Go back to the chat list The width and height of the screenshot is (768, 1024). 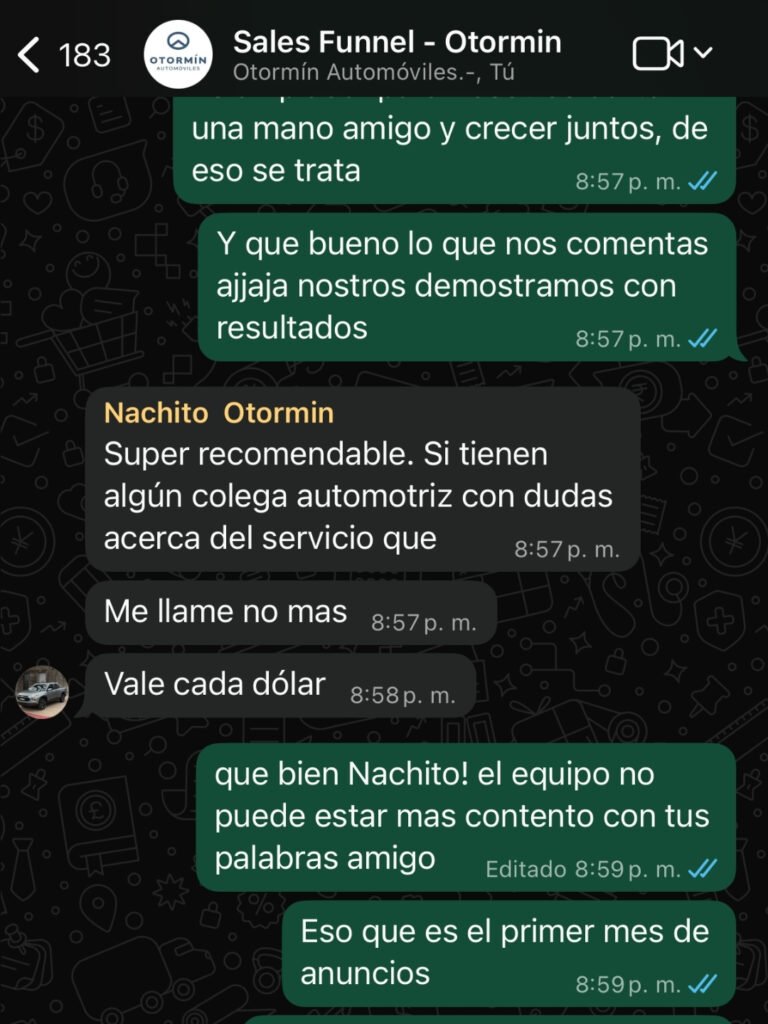[x=30, y=54]
